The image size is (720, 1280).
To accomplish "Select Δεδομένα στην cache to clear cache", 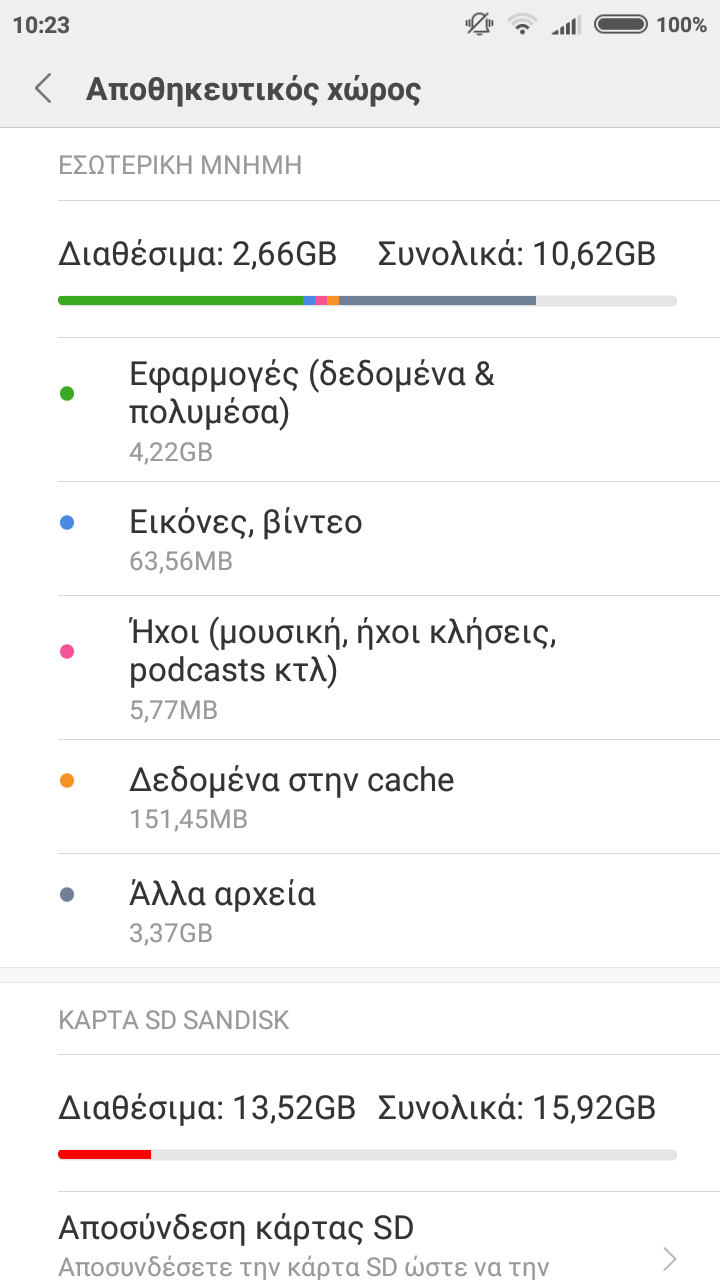I will pyautogui.click(x=360, y=797).
